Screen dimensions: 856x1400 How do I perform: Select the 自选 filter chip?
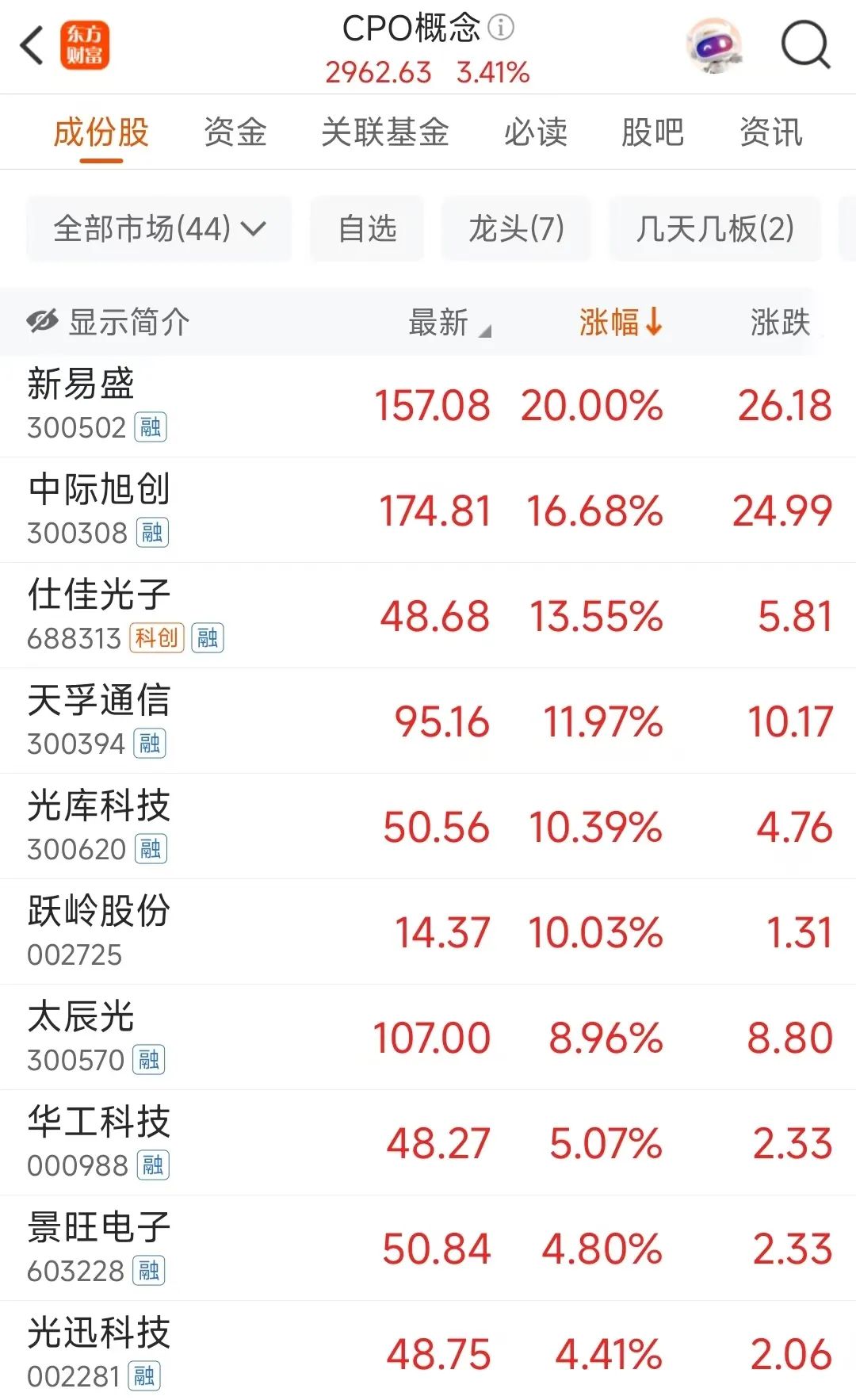pyautogui.click(x=367, y=229)
